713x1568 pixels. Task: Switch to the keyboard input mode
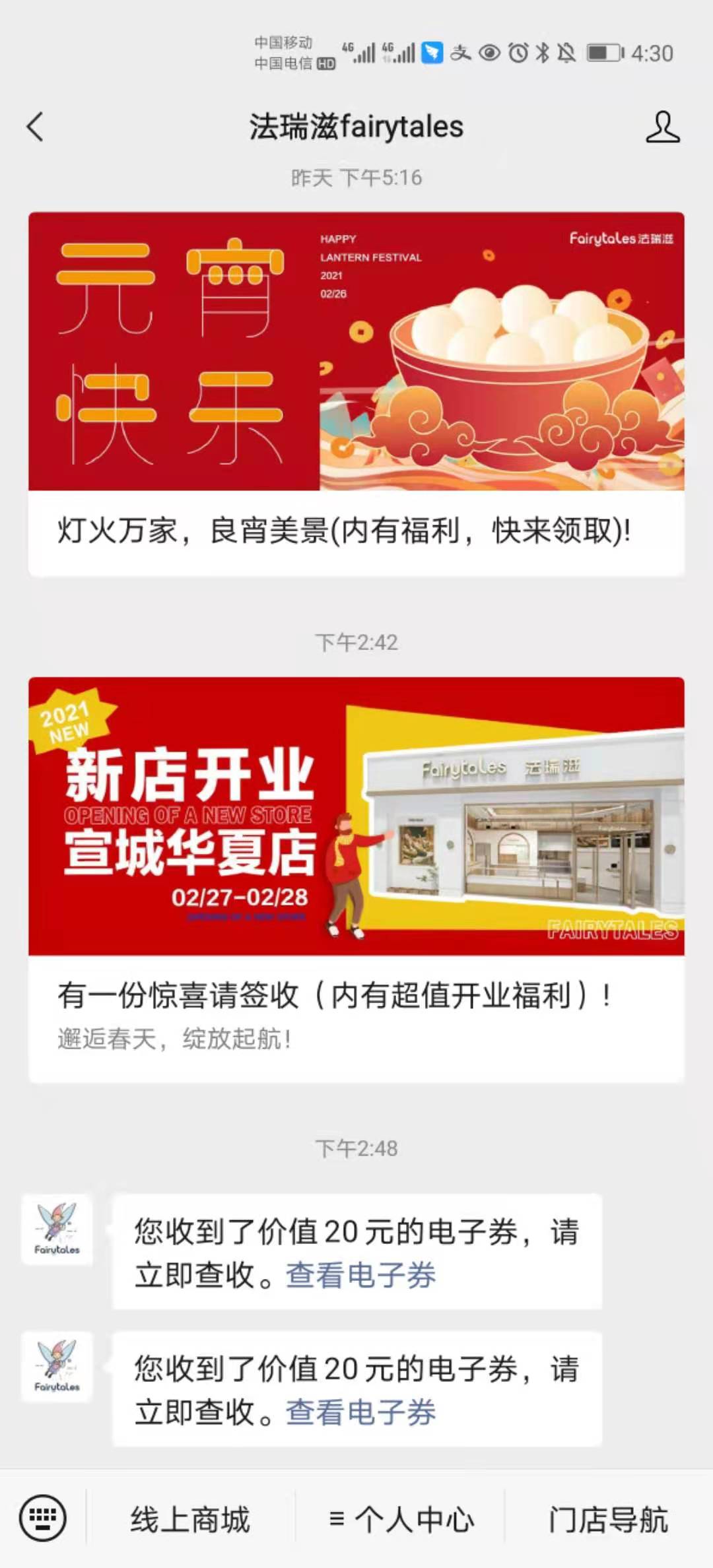point(43,1518)
